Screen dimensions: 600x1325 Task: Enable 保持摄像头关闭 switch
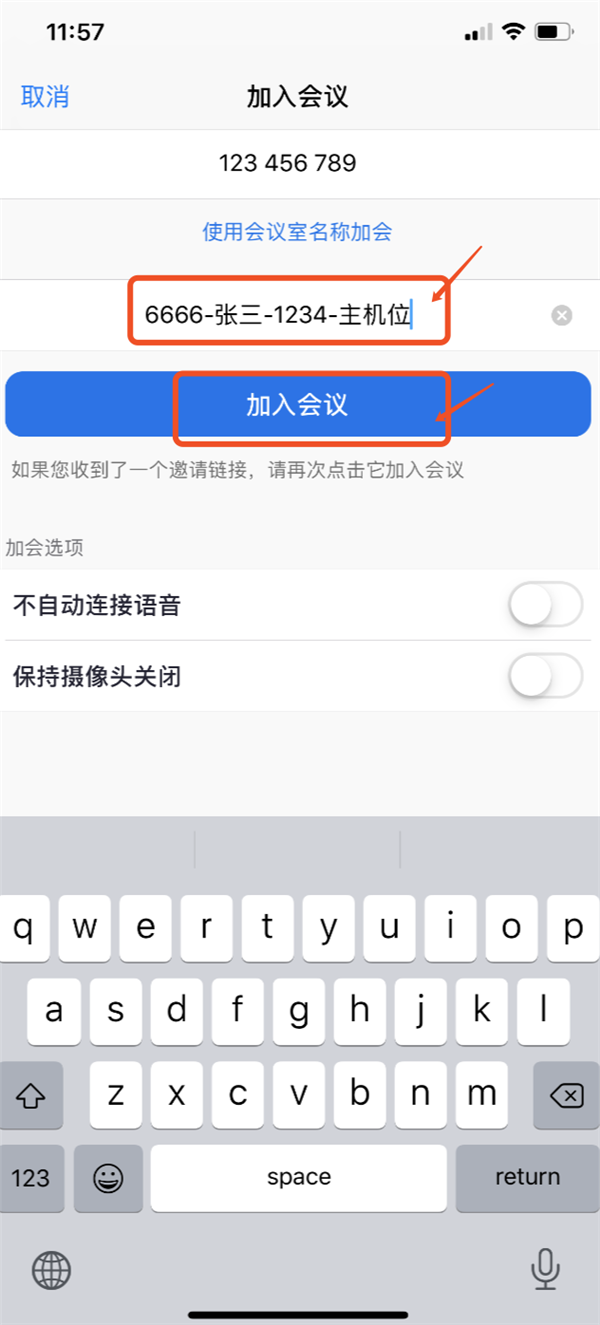[x=545, y=677]
